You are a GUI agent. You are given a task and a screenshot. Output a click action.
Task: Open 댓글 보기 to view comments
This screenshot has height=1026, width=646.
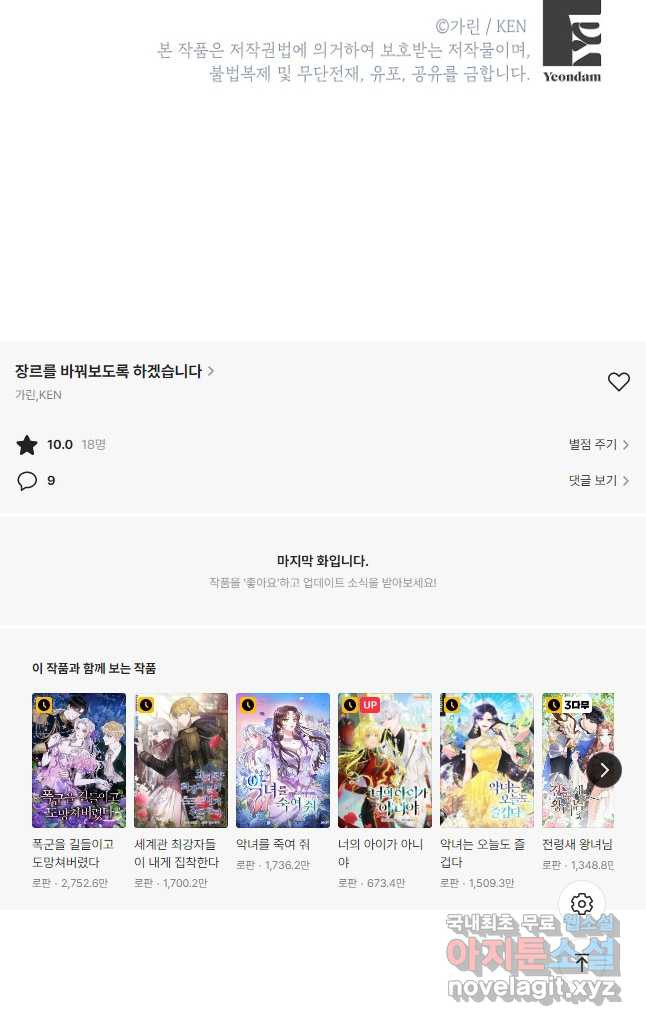[x=598, y=481]
